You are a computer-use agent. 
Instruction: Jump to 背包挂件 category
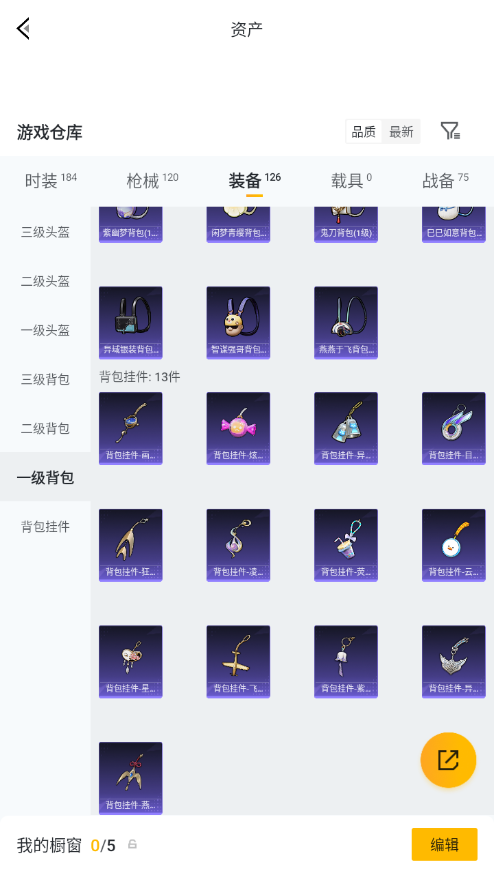click(45, 526)
